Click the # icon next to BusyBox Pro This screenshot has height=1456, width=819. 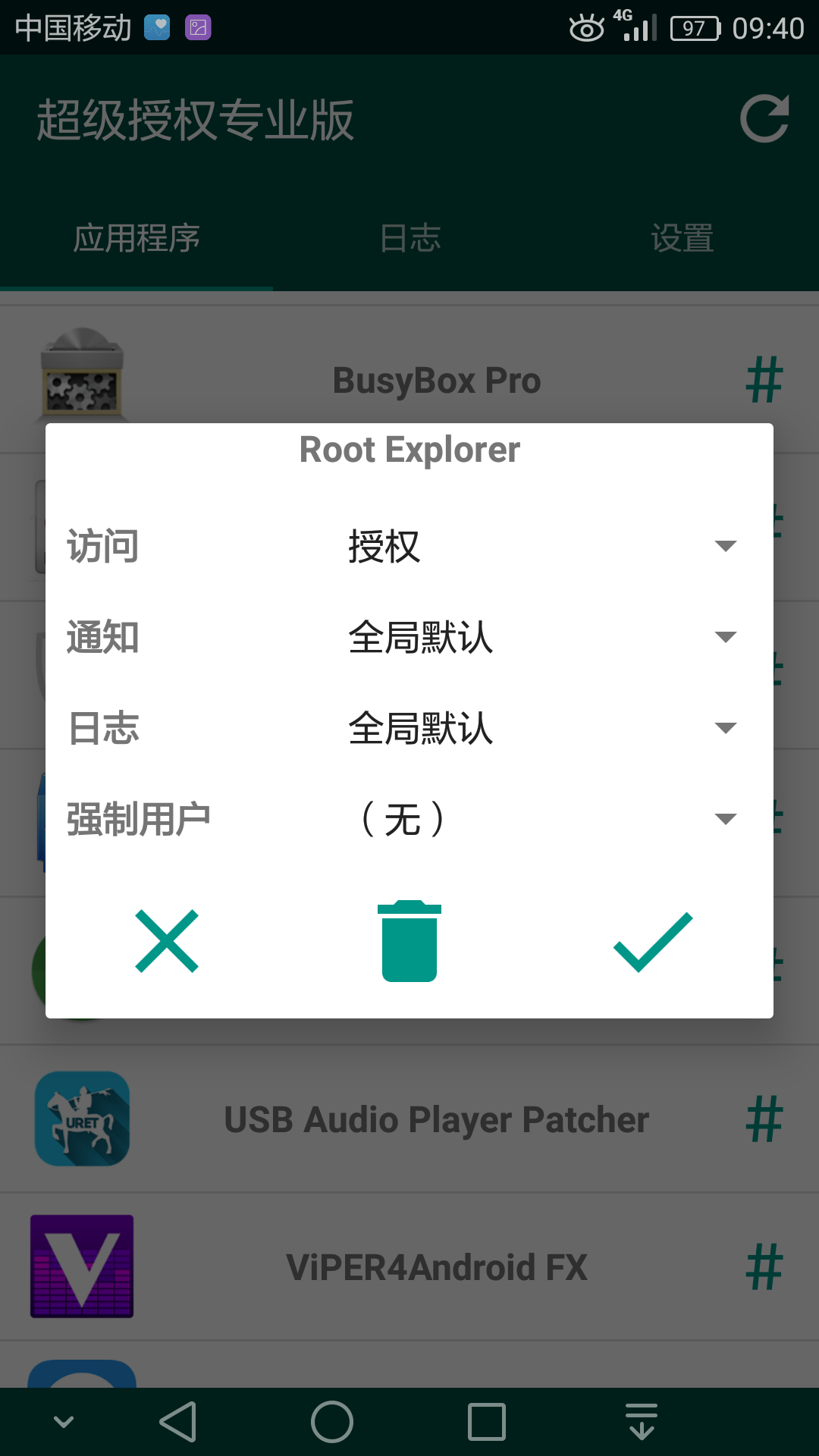(764, 379)
